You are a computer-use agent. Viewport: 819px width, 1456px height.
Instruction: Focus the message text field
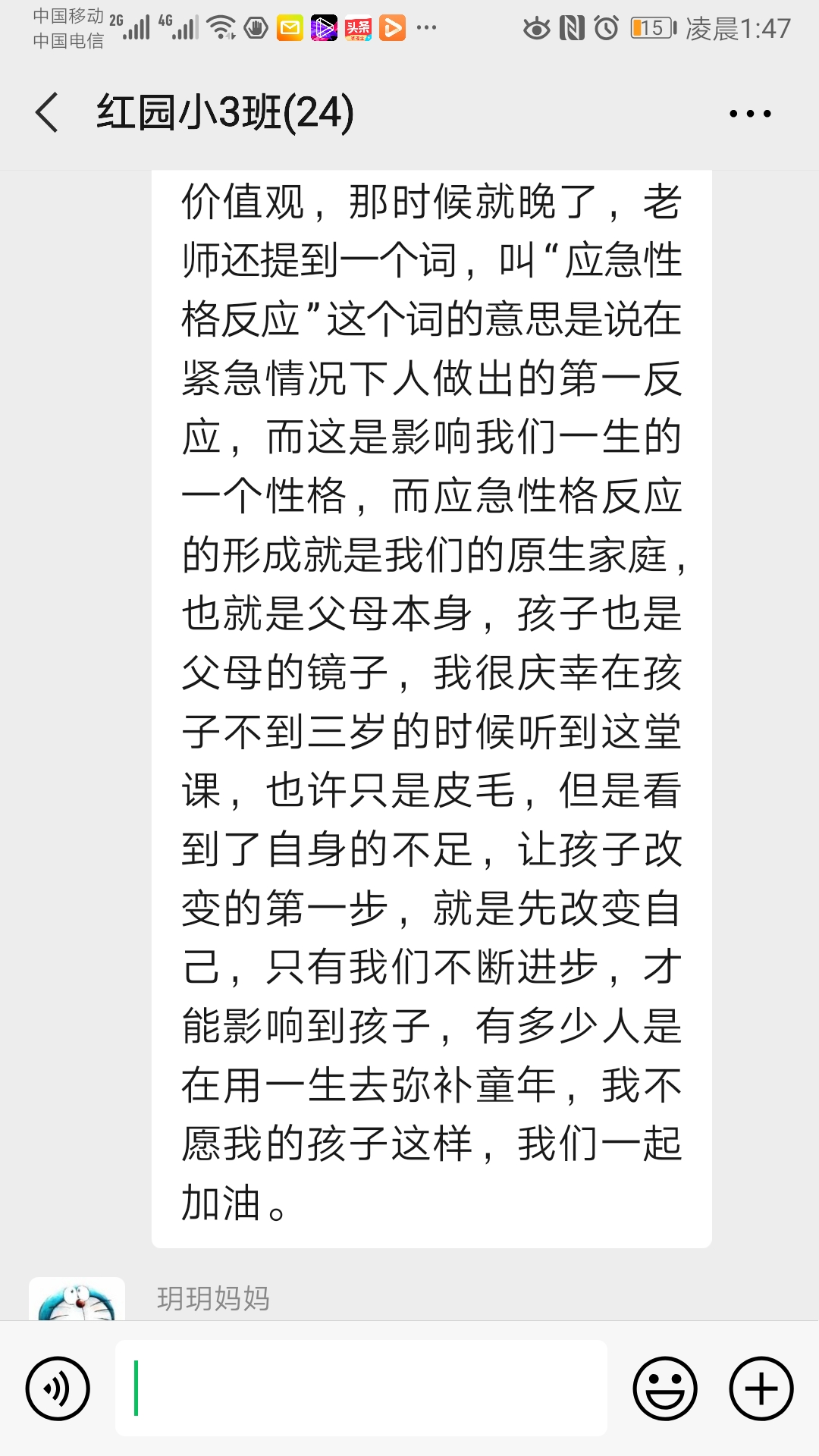click(361, 1388)
